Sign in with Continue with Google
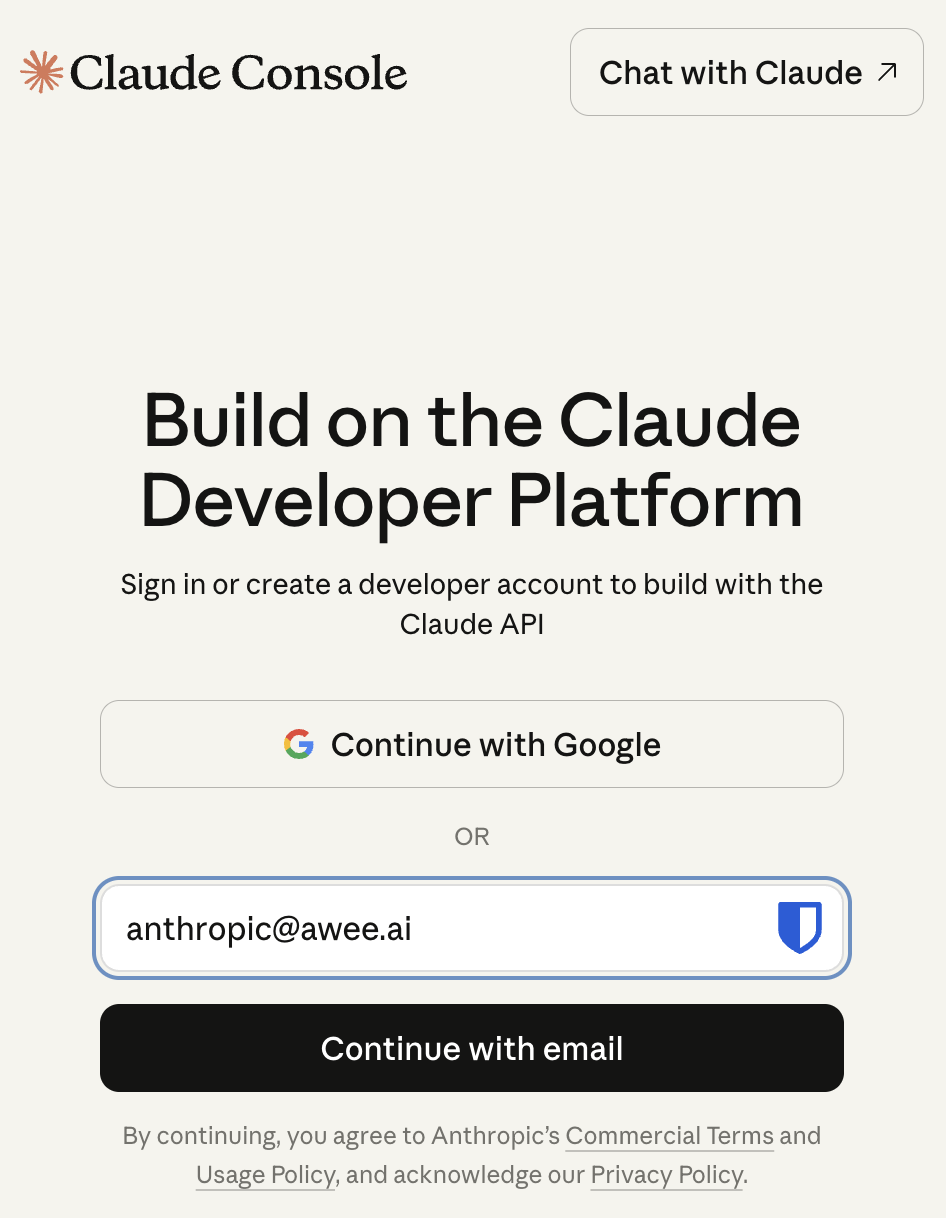 click(472, 744)
